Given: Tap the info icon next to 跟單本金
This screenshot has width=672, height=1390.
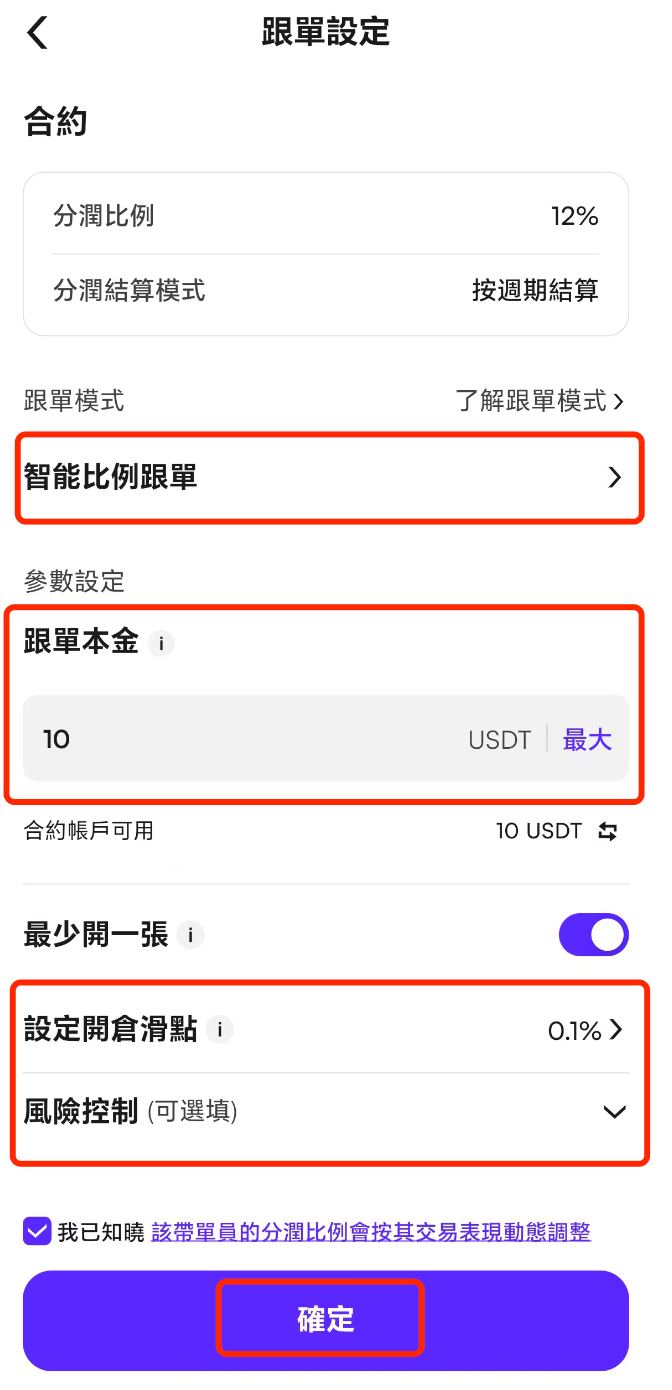Looking at the screenshot, I should (x=161, y=644).
